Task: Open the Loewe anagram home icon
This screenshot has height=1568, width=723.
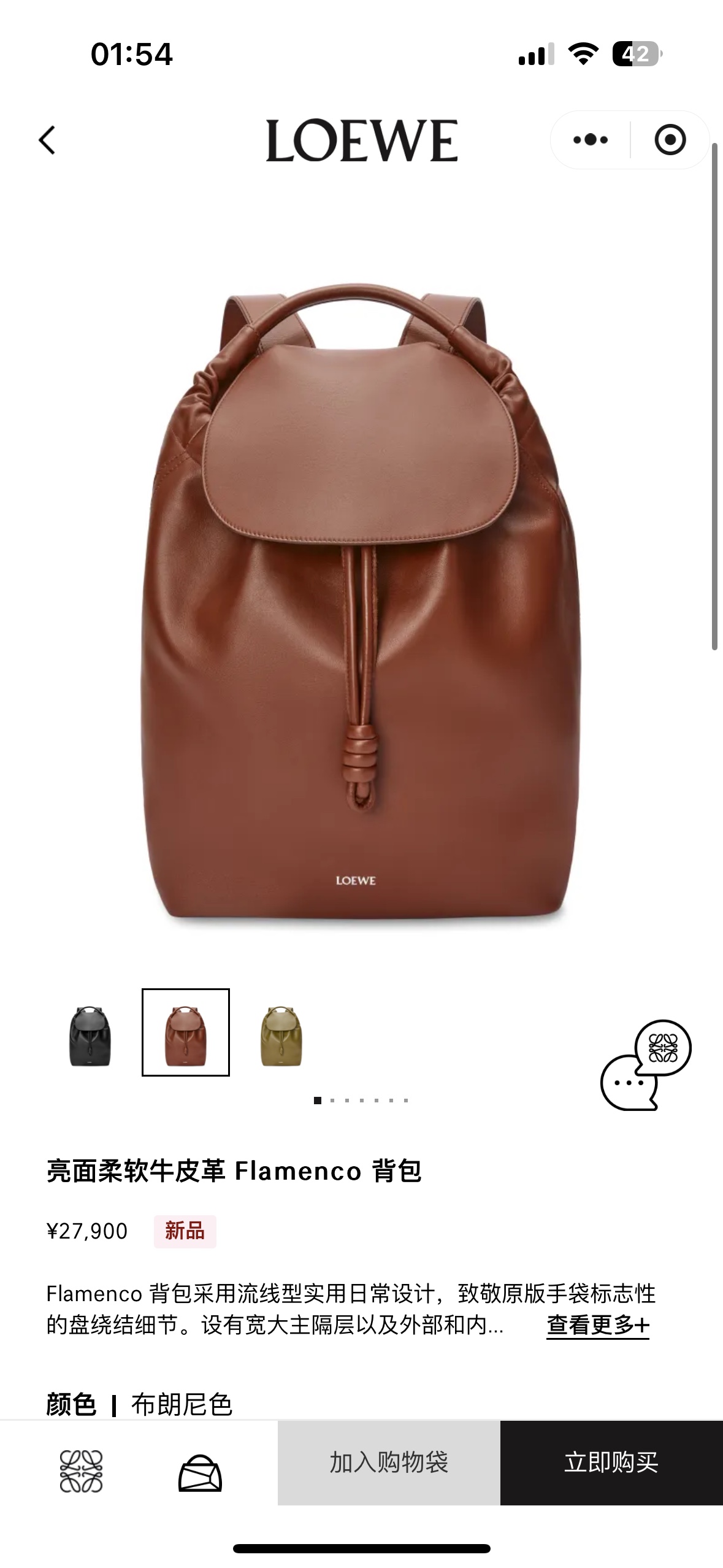Action: point(81,1471)
